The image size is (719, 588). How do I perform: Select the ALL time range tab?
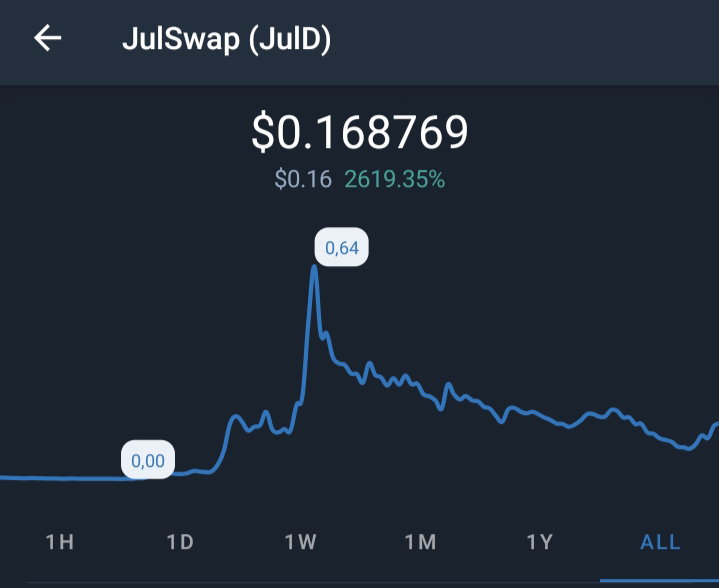click(660, 542)
